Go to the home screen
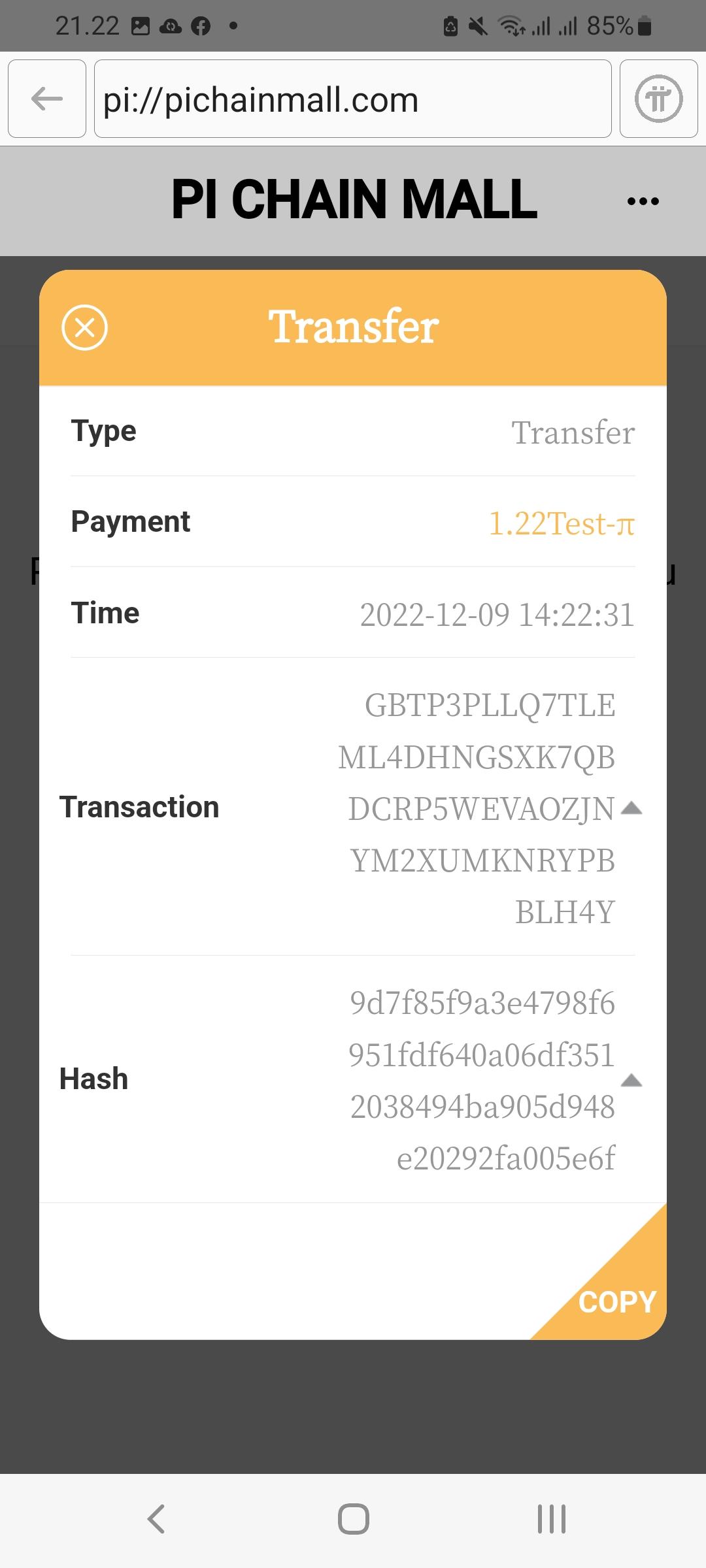 click(353, 1518)
